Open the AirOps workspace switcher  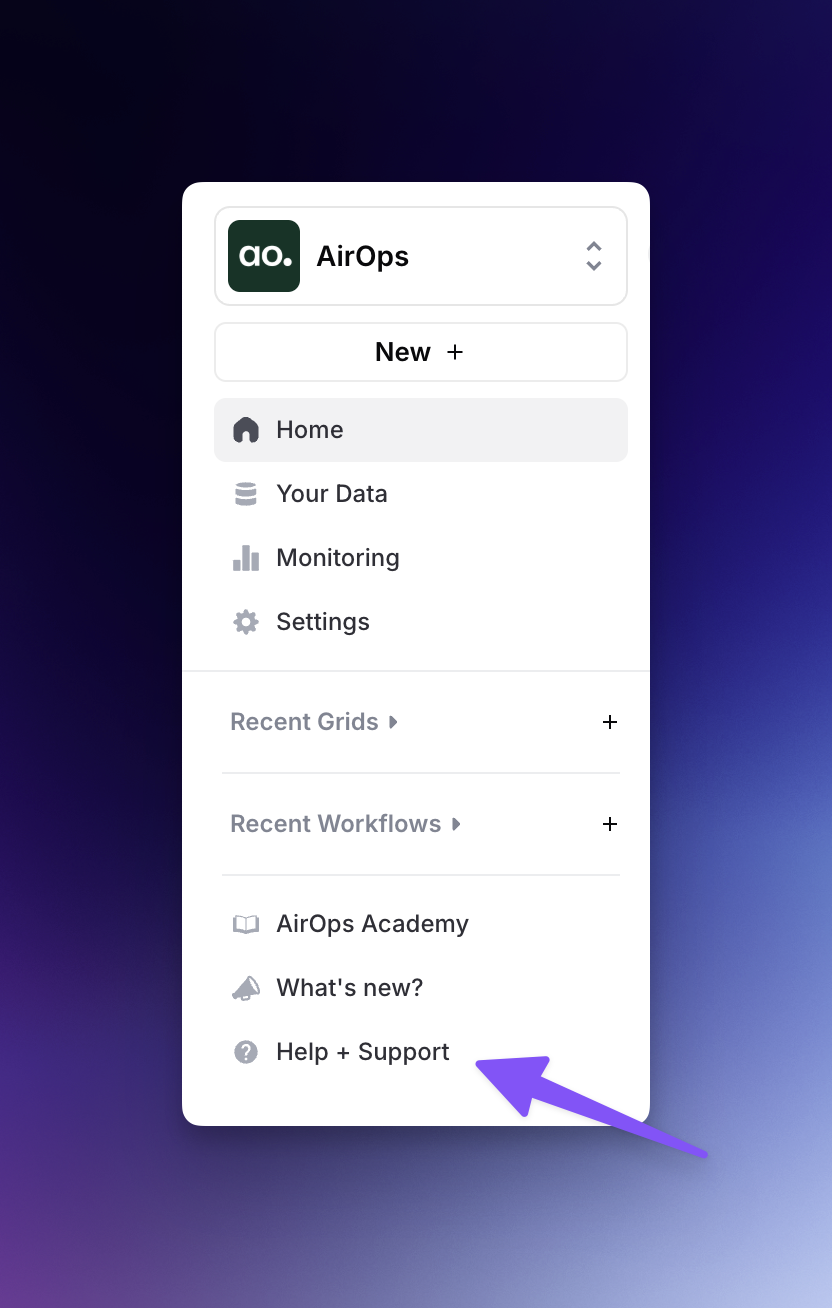click(420, 256)
